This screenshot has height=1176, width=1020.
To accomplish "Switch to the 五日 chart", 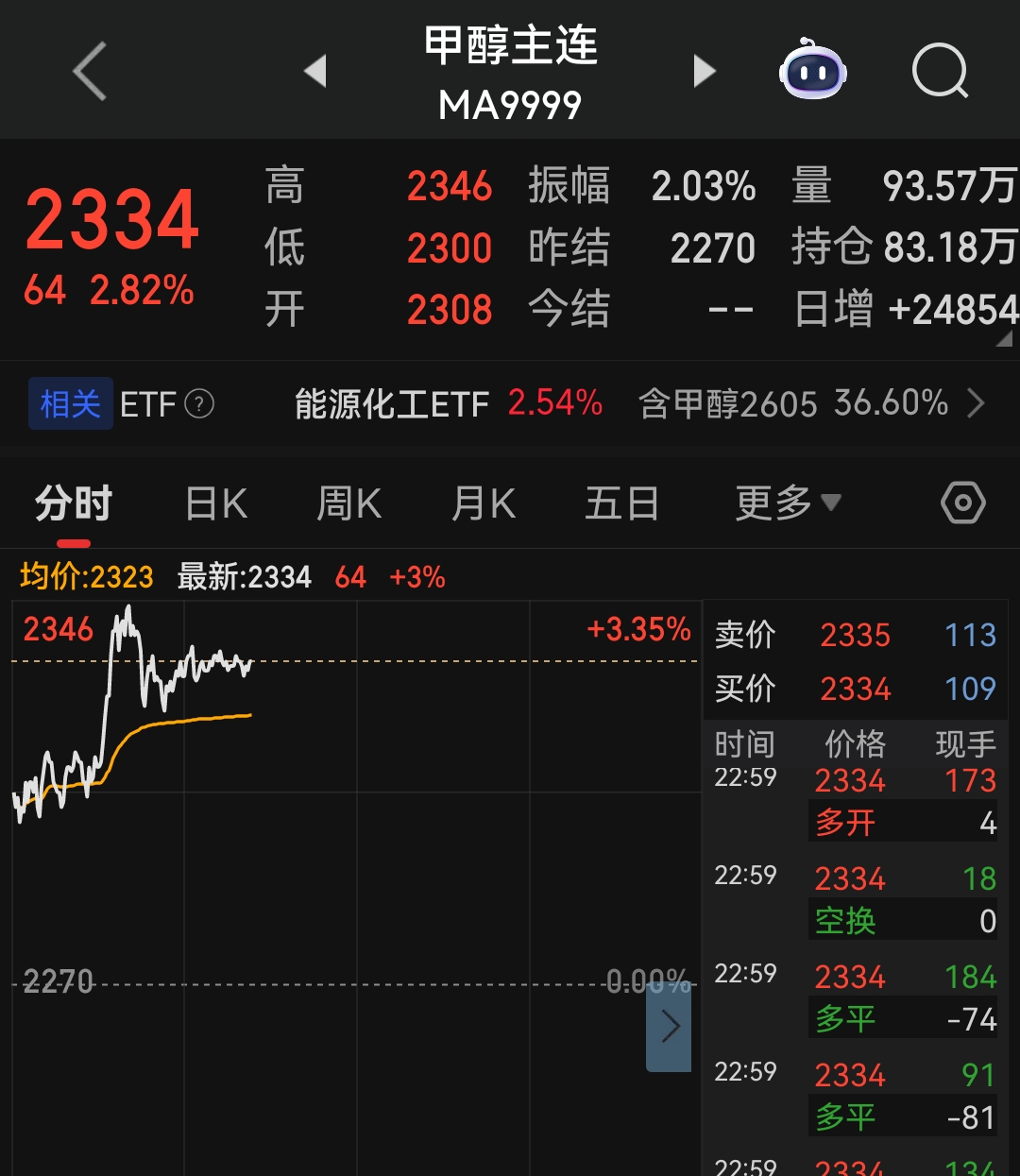I will [621, 503].
